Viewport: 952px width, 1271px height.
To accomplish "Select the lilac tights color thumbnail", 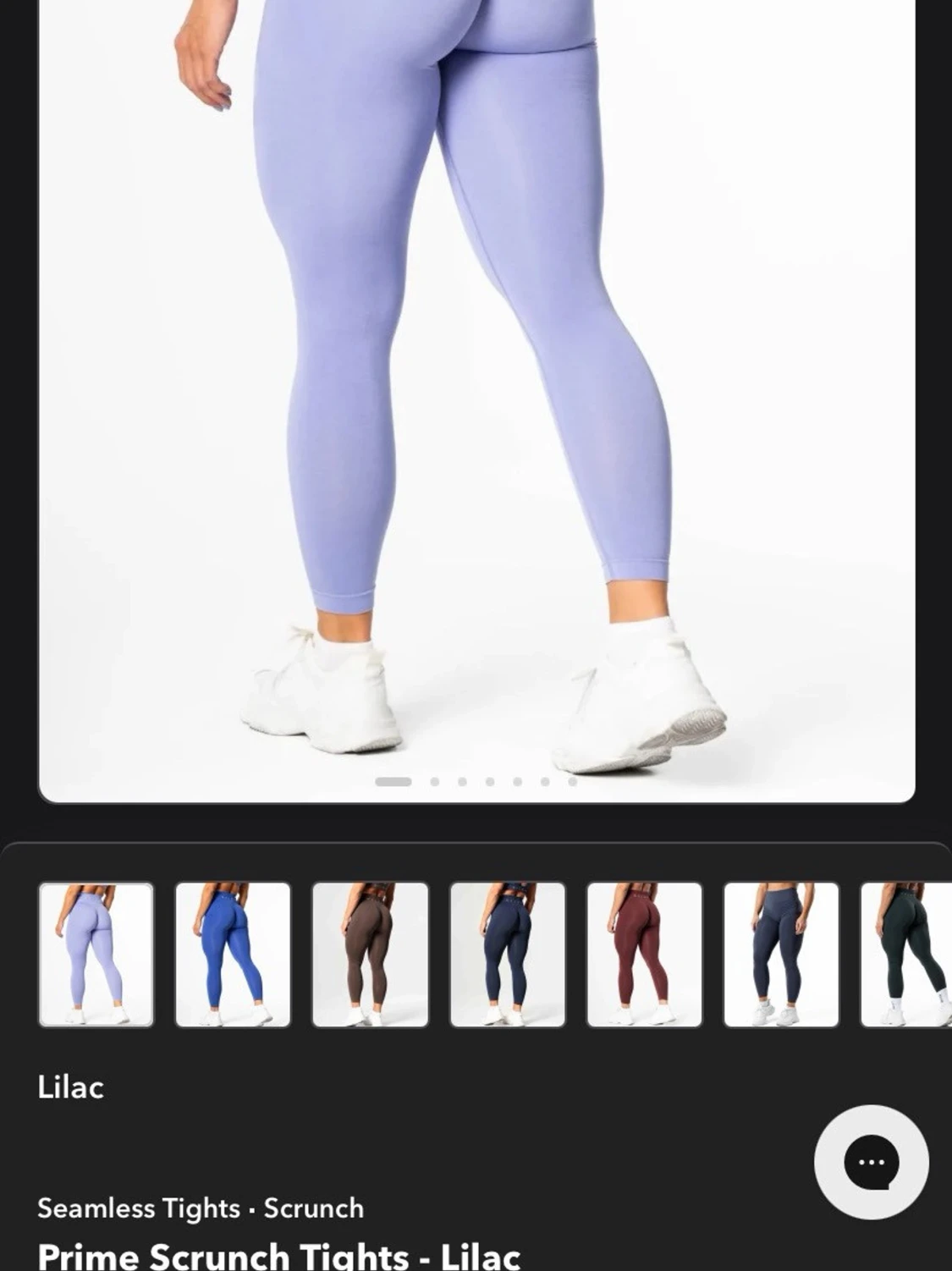I will coord(96,955).
